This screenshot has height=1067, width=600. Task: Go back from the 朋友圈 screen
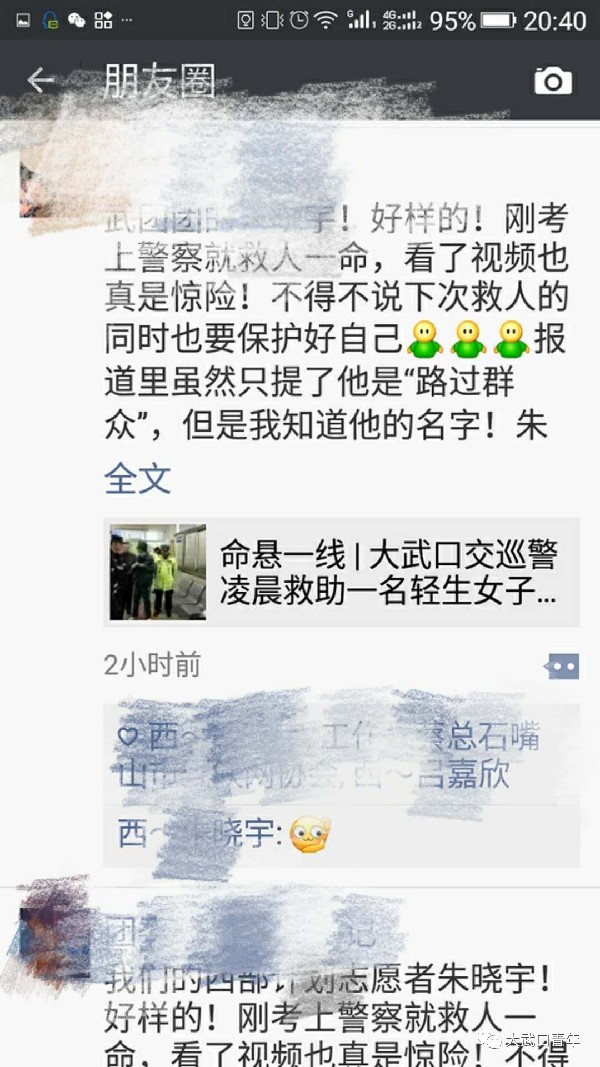[40, 81]
